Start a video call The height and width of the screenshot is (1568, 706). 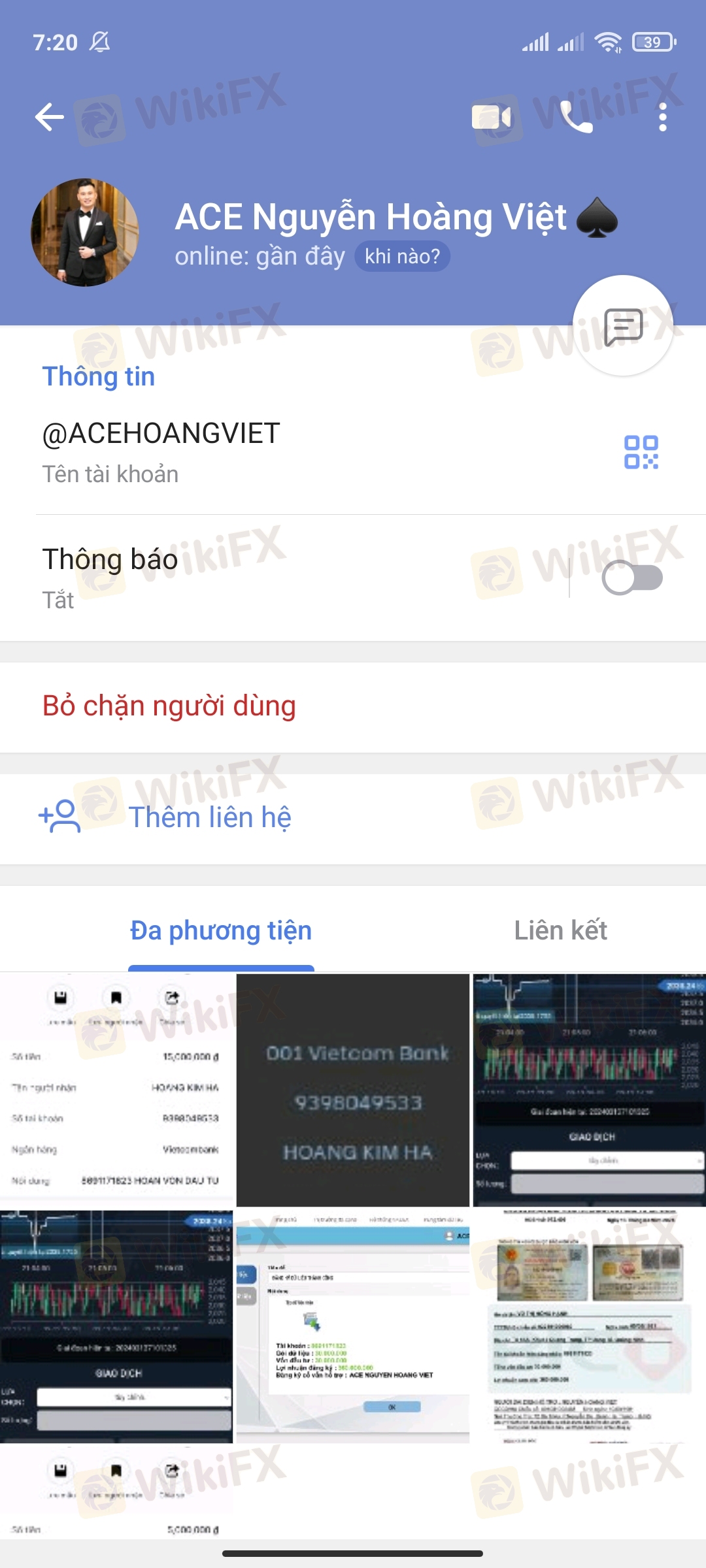(492, 118)
